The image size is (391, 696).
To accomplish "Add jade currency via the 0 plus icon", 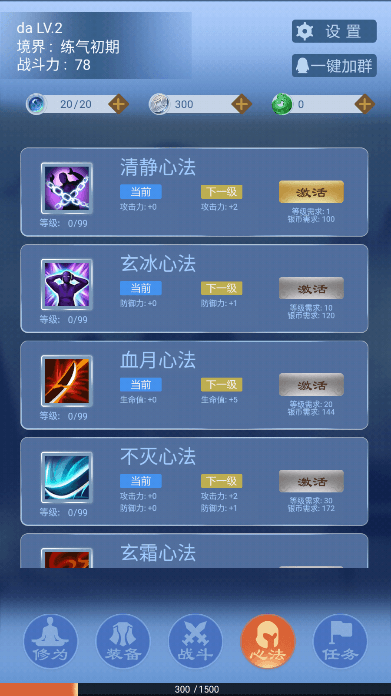I will click(364, 104).
